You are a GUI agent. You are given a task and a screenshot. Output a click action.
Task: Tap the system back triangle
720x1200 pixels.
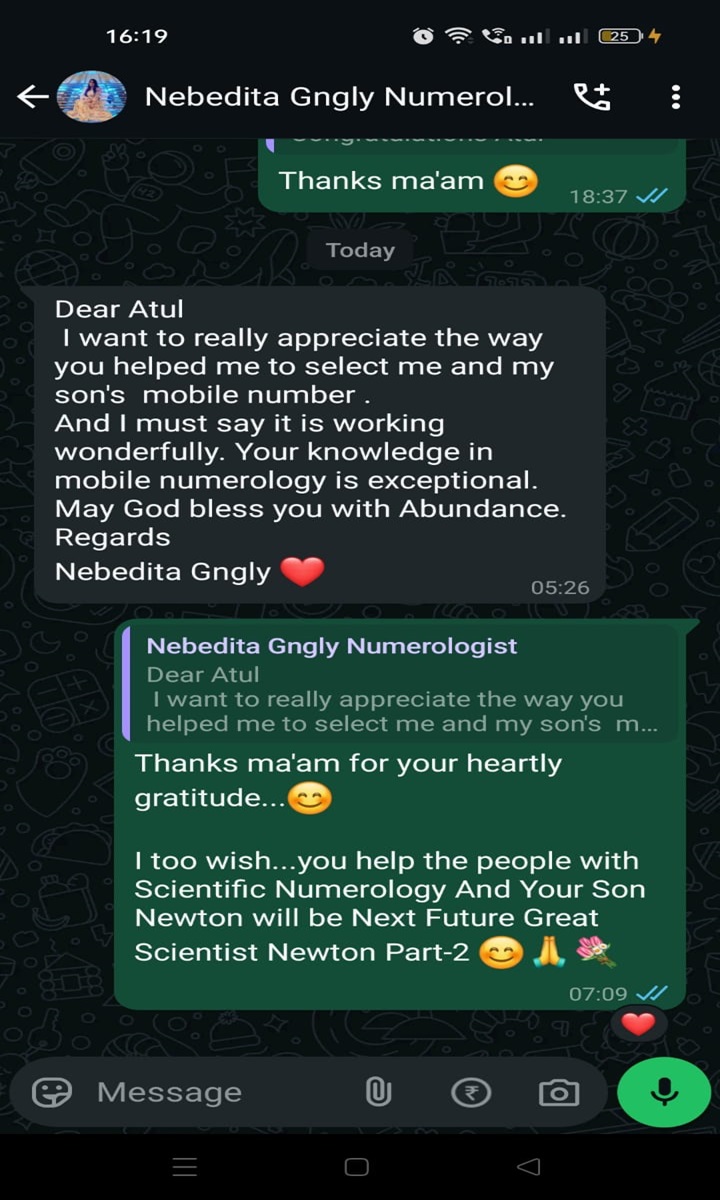coord(529,1167)
